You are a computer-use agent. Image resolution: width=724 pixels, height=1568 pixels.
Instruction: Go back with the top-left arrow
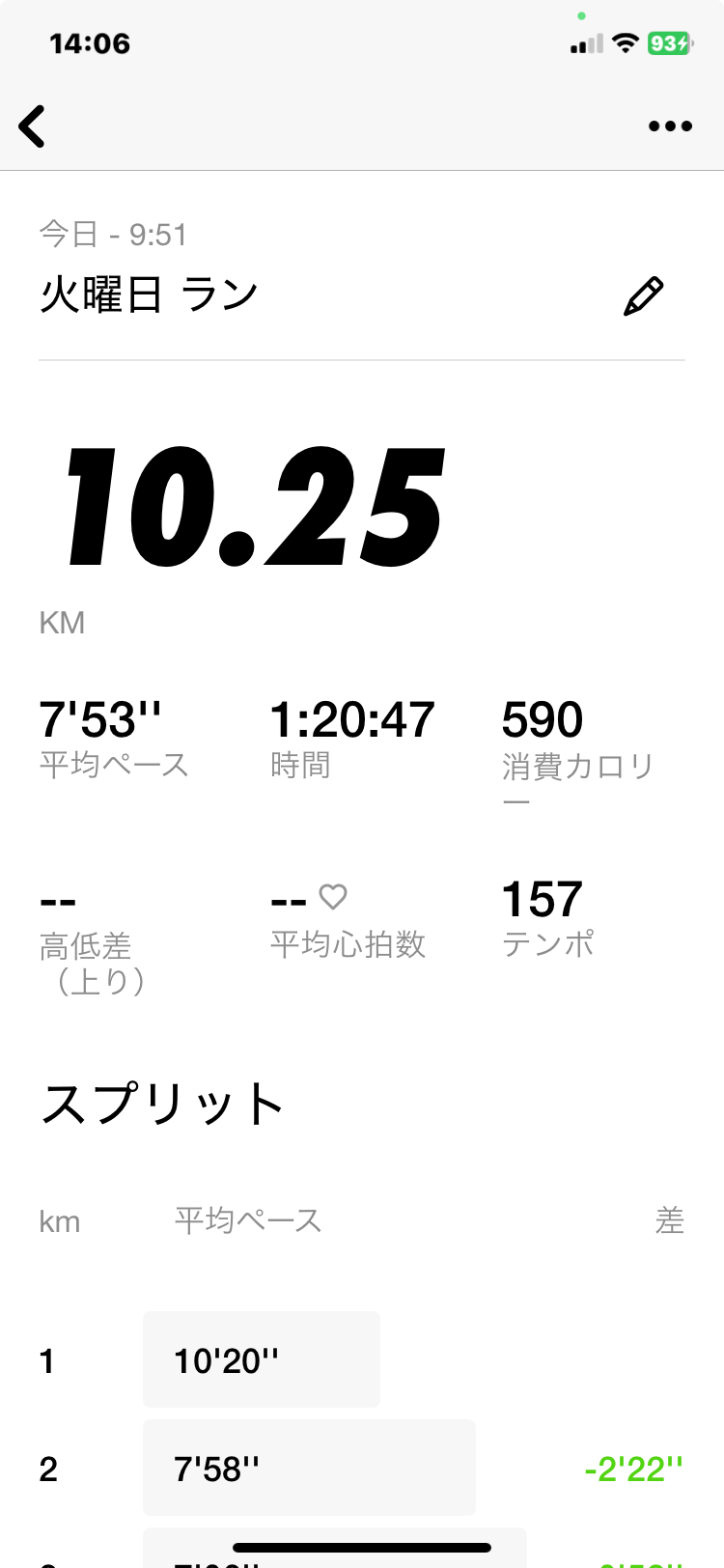(32, 126)
